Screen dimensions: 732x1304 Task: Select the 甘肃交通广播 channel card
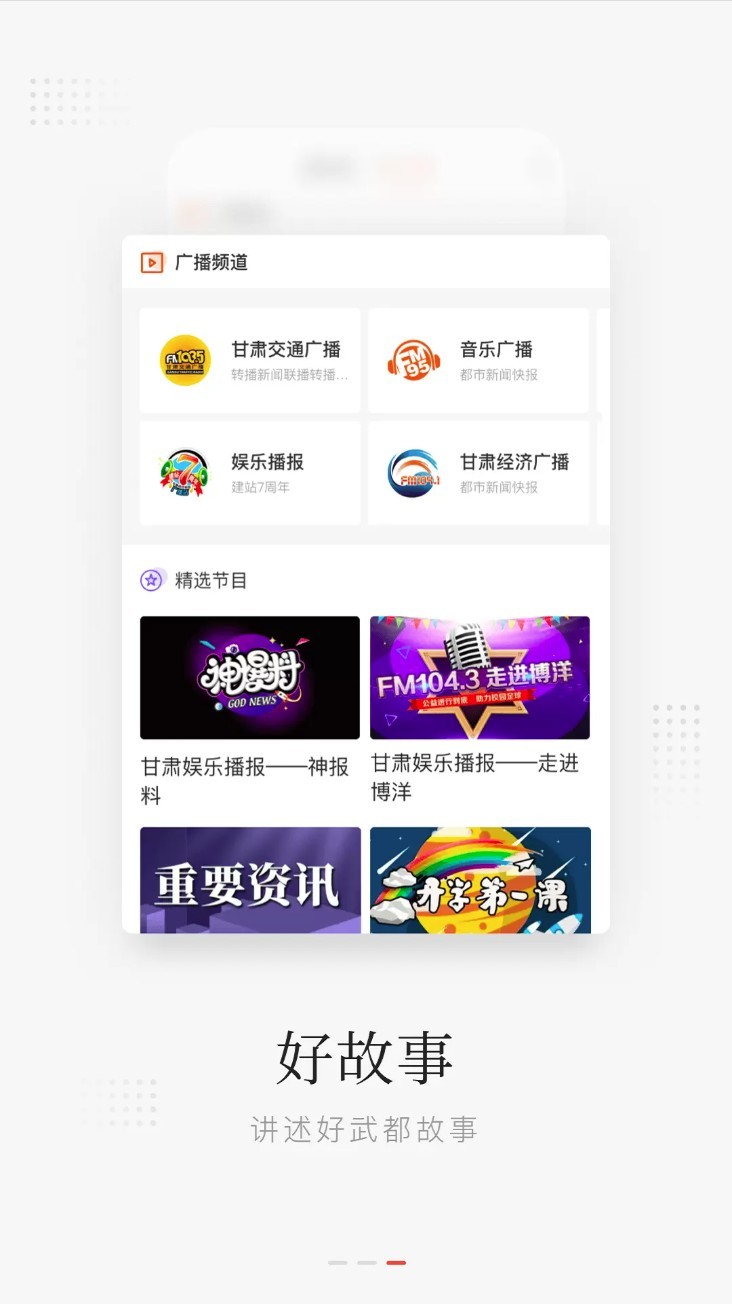click(x=249, y=360)
